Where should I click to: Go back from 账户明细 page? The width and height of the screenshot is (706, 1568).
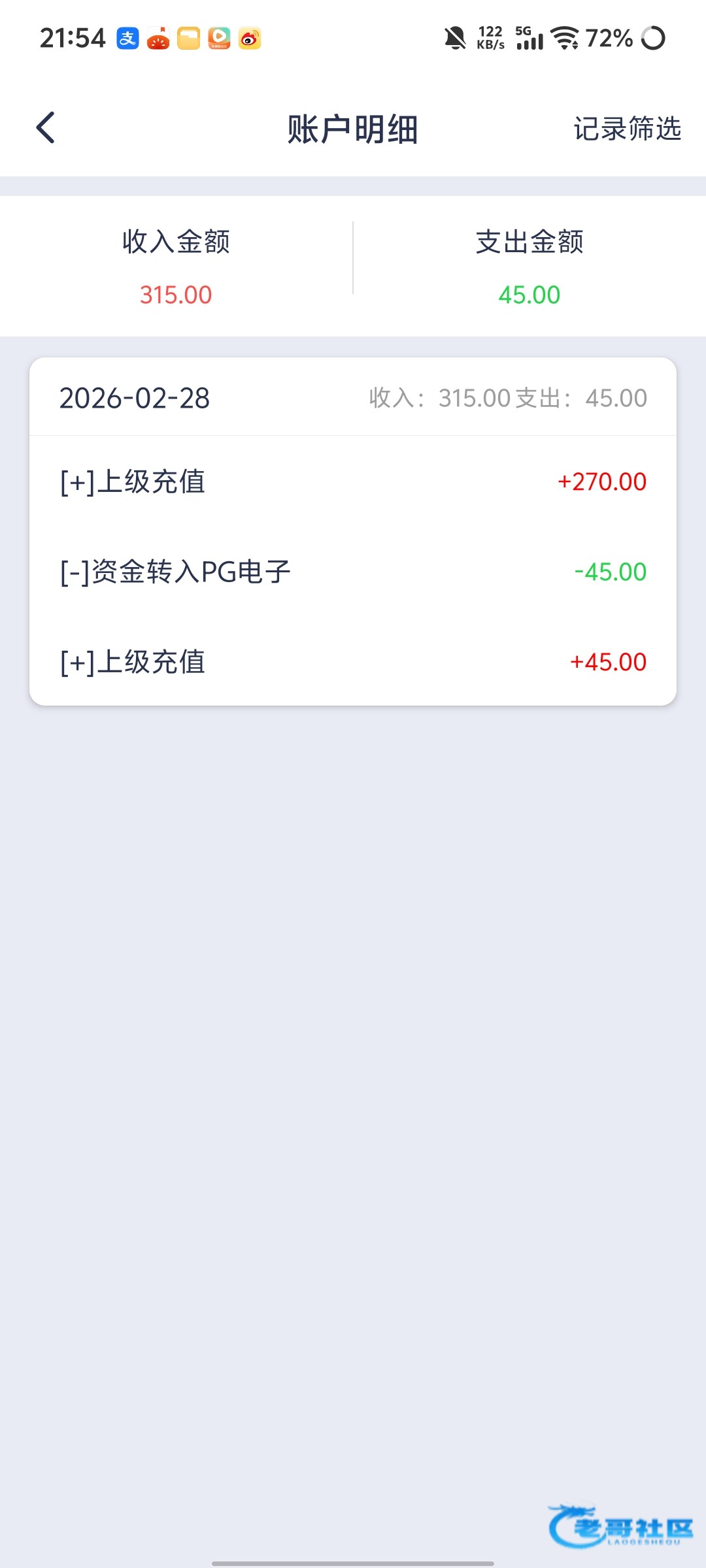point(46,128)
